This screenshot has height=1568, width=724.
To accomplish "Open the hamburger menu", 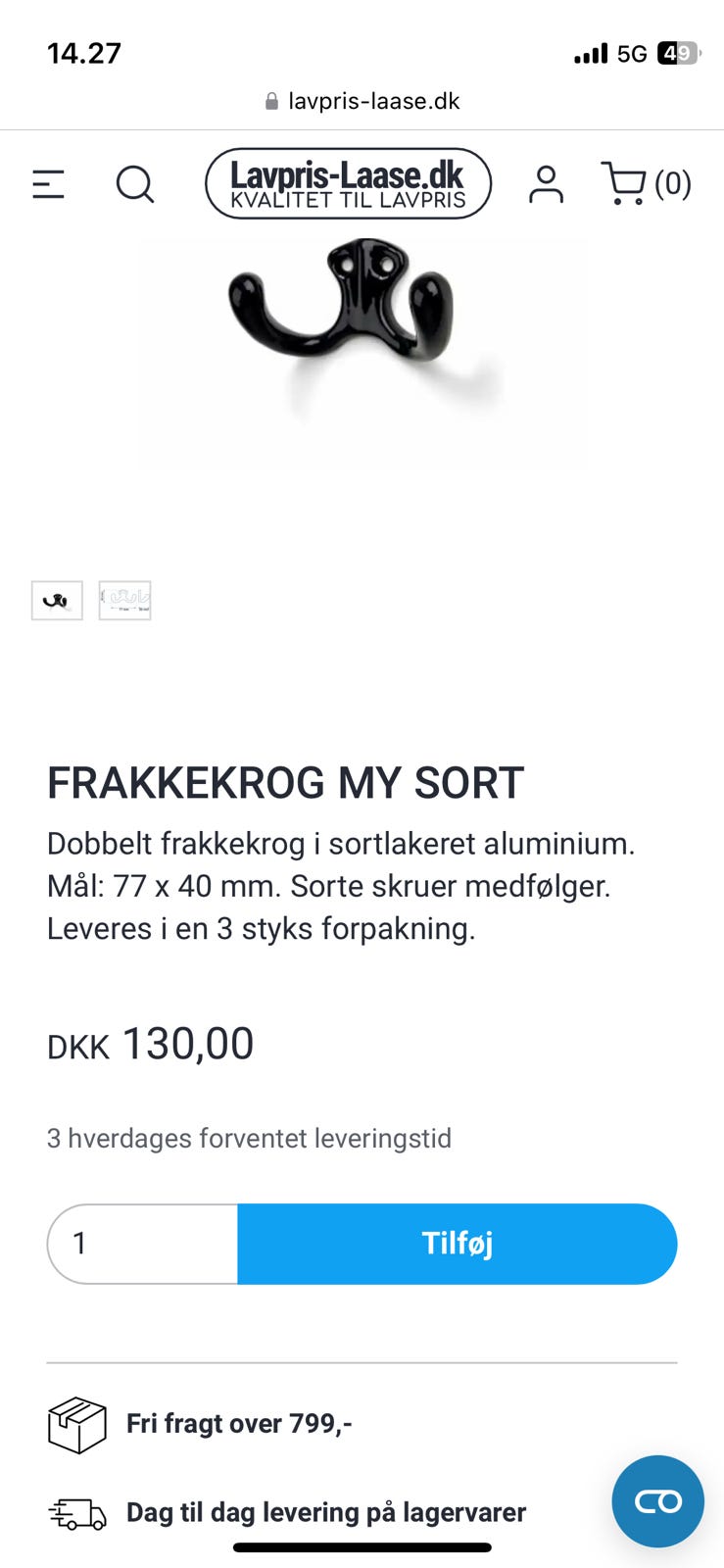I will 48,184.
